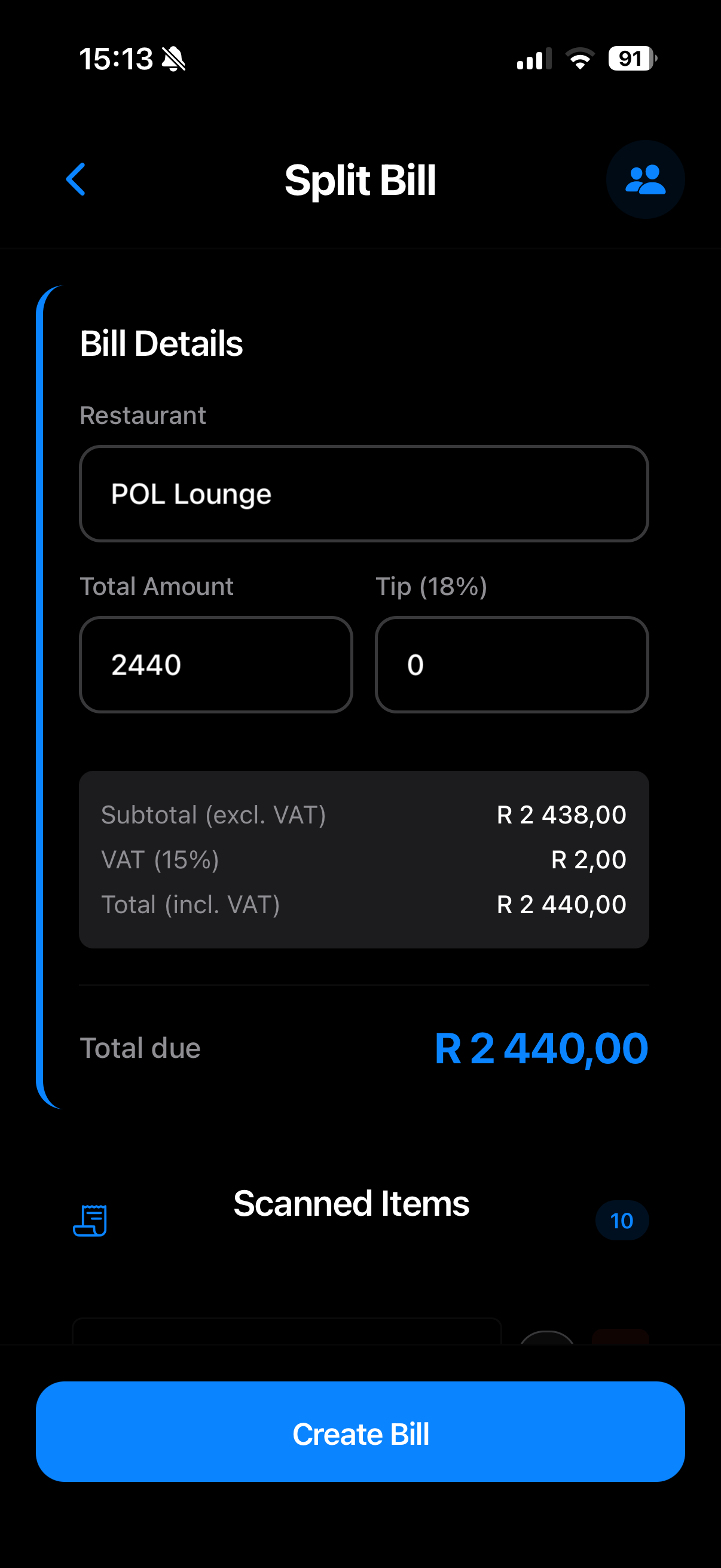Tap the Subtotal (excl. VAT) row
Viewport: 721px width, 1568px height.
tap(364, 814)
